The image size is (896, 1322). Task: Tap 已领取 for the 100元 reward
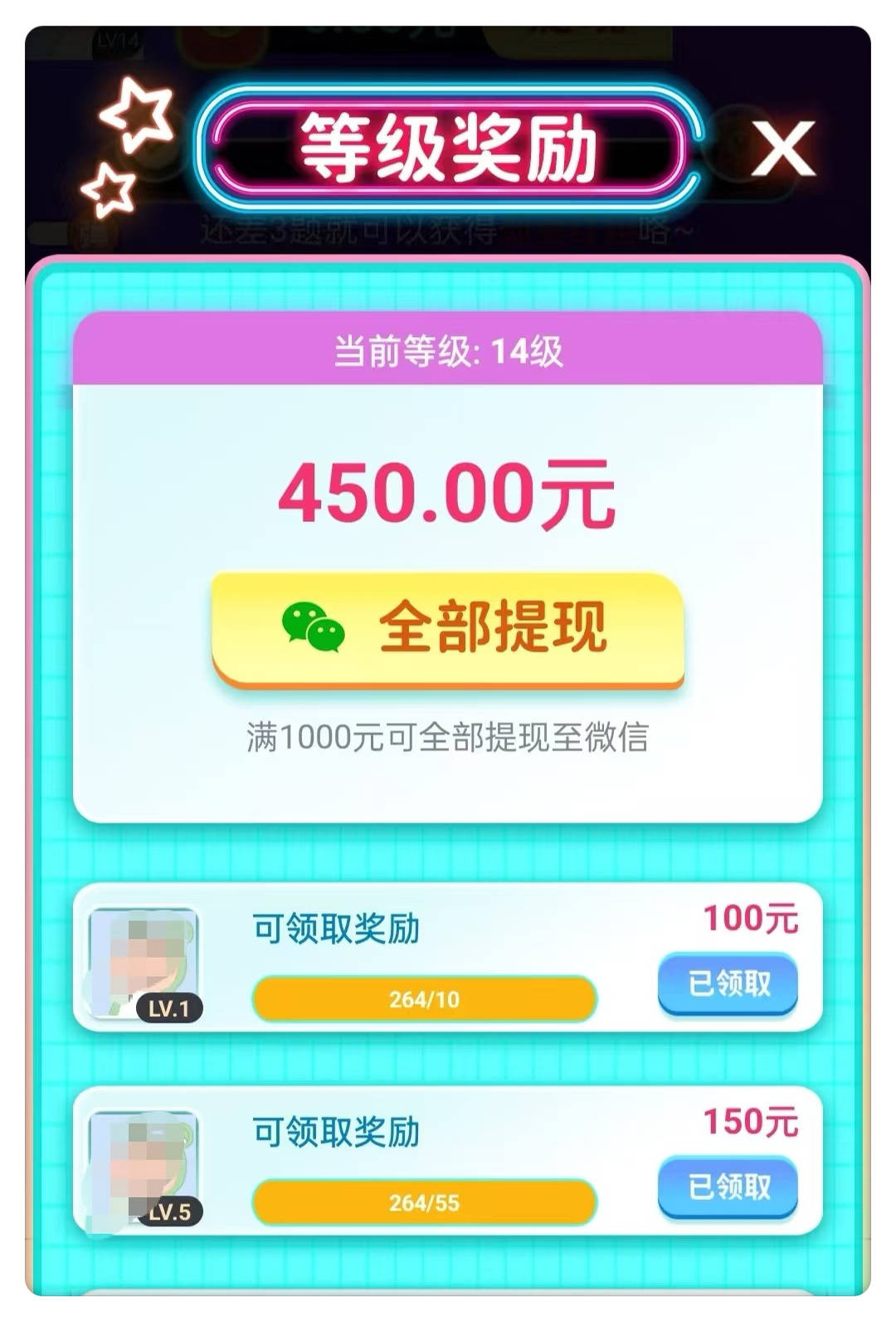pyautogui.click(x=728, y=983)
